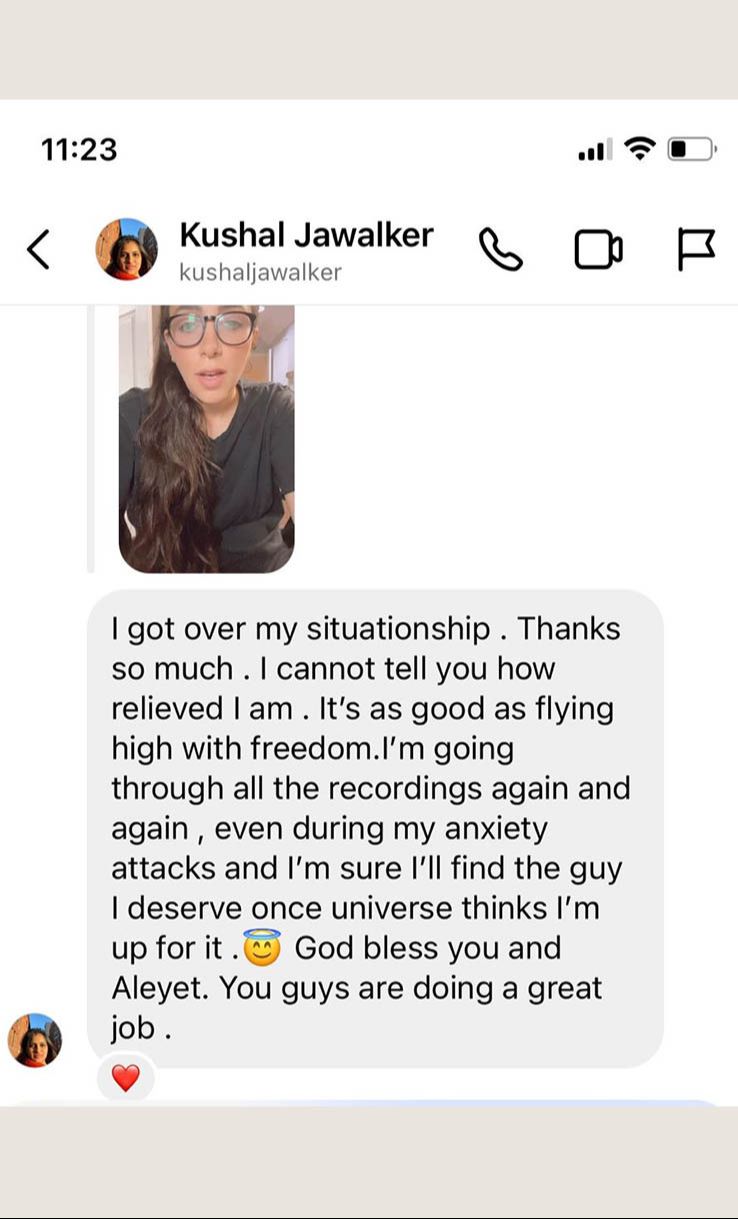This screenshot has height=1219, width=738.
Task: Open the shared video of woman in glasses
Action: 206,438
